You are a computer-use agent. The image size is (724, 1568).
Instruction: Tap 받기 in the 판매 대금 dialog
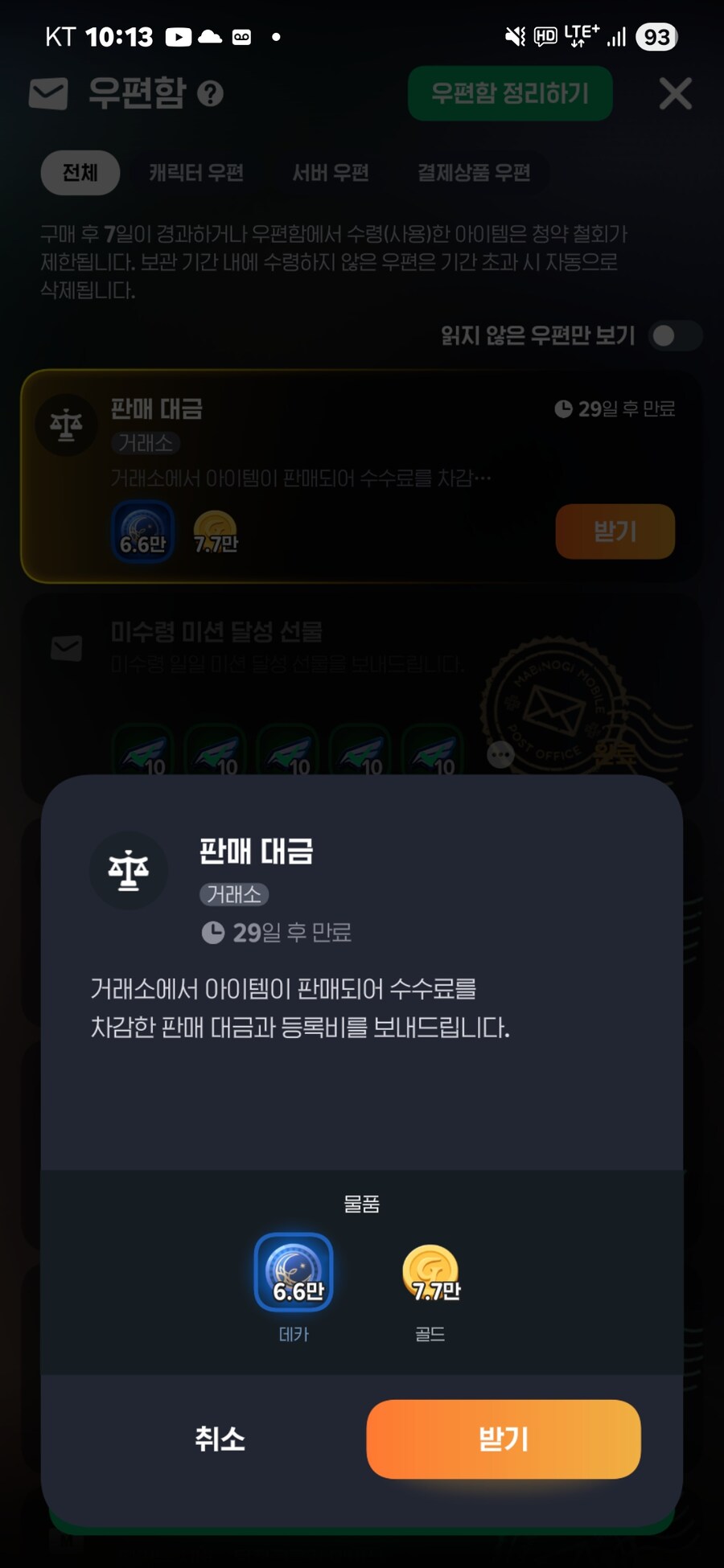coord(503,1439)
